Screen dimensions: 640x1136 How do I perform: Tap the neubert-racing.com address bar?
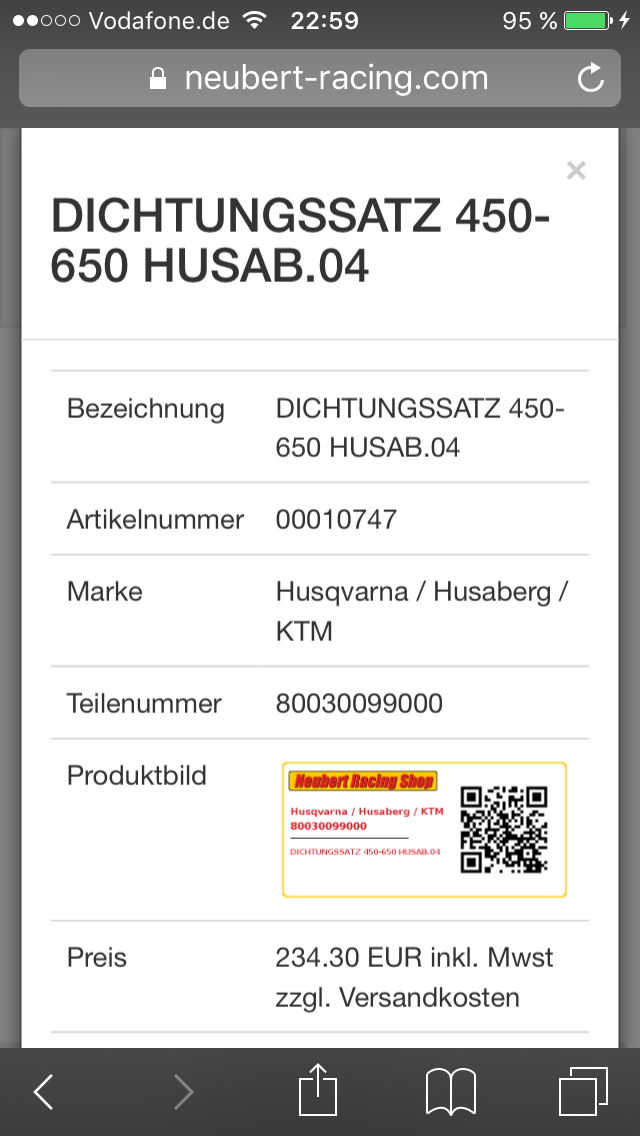click(x=318, y=78)
